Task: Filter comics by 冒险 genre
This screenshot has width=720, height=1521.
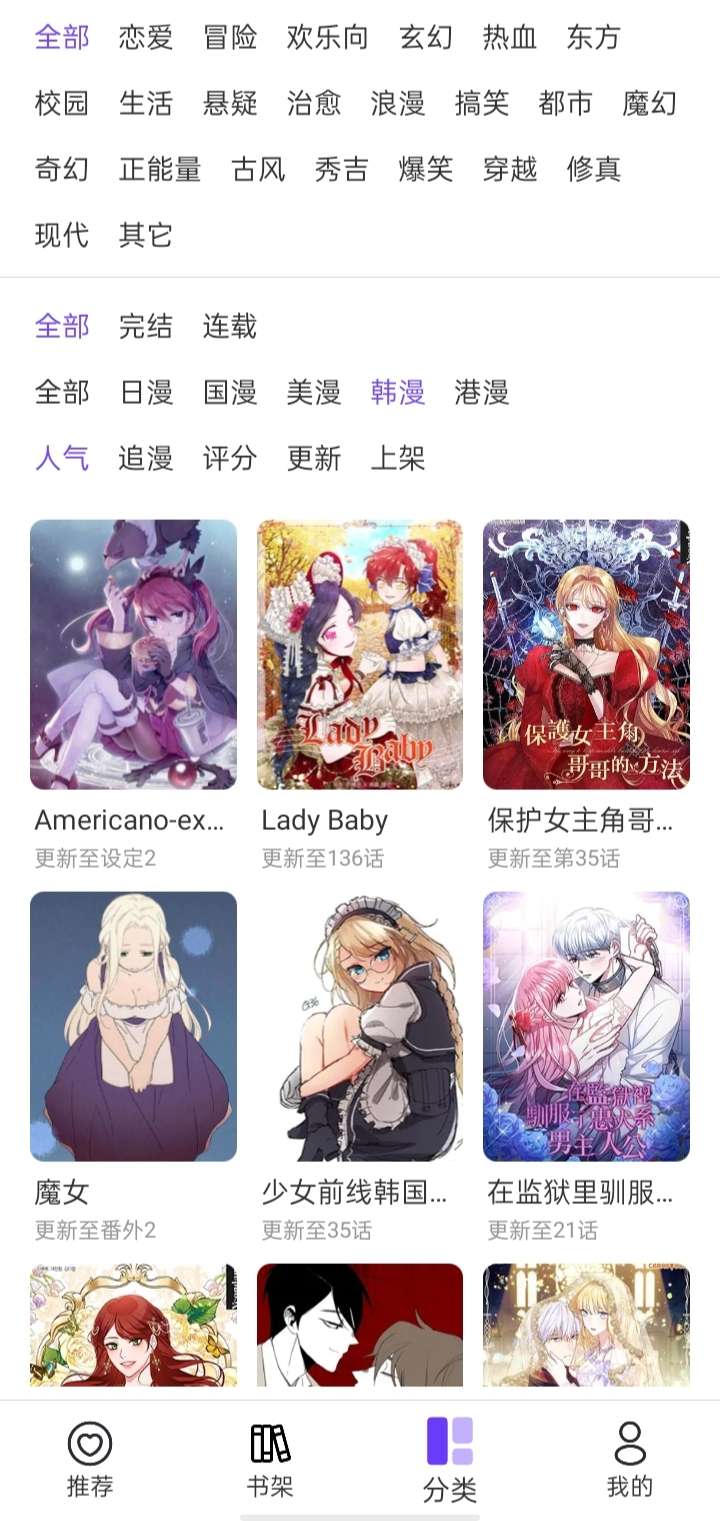Action: point(230,38)
